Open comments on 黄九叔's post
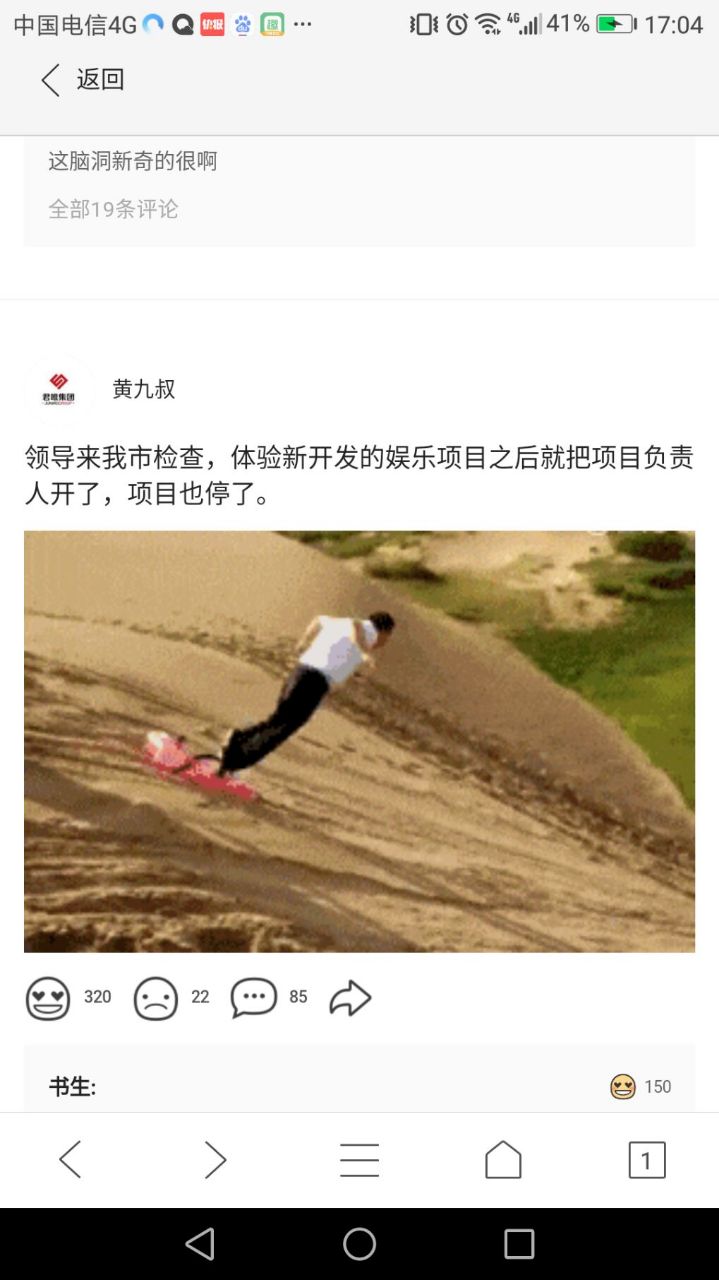Viewport: 719px width, 1280px height. (254, 998)
